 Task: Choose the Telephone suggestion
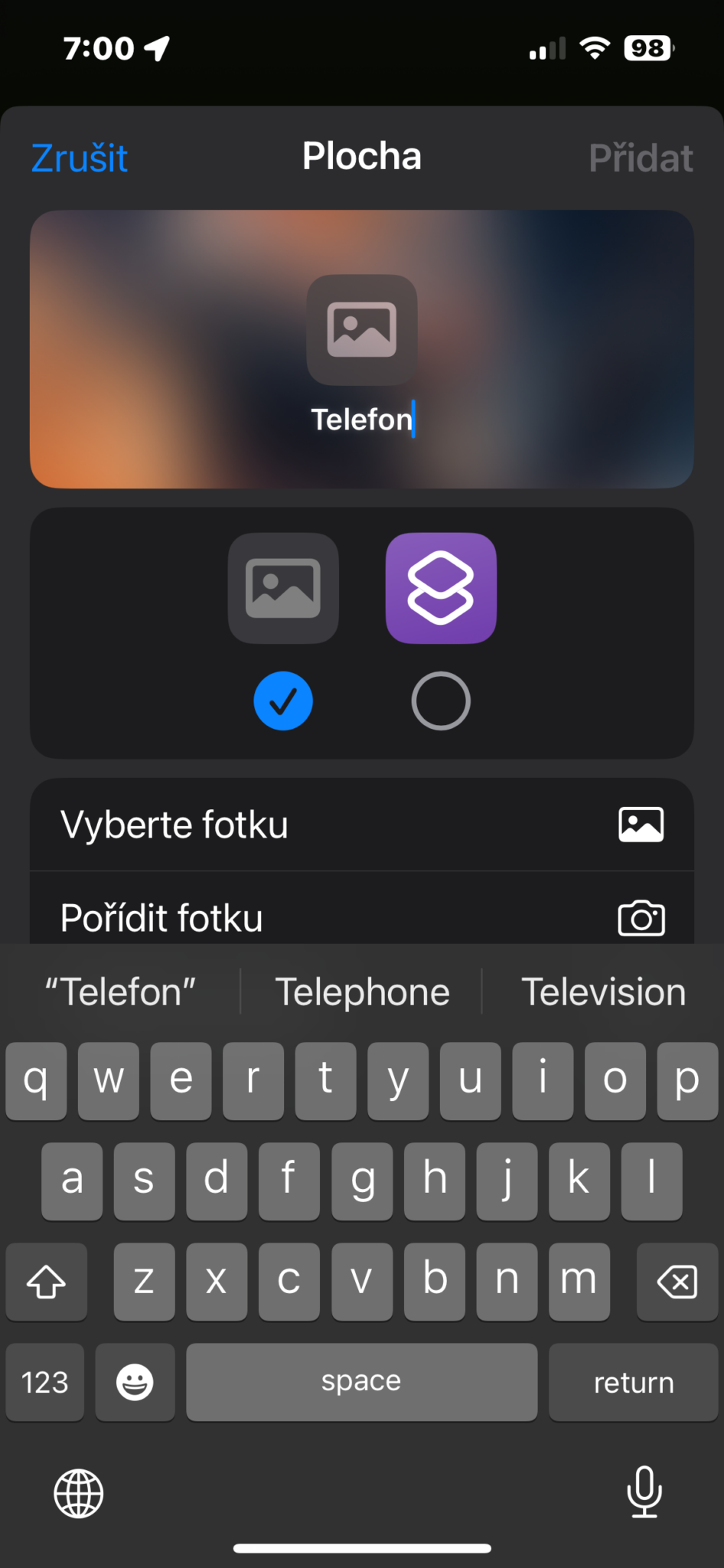coord(362,992)
